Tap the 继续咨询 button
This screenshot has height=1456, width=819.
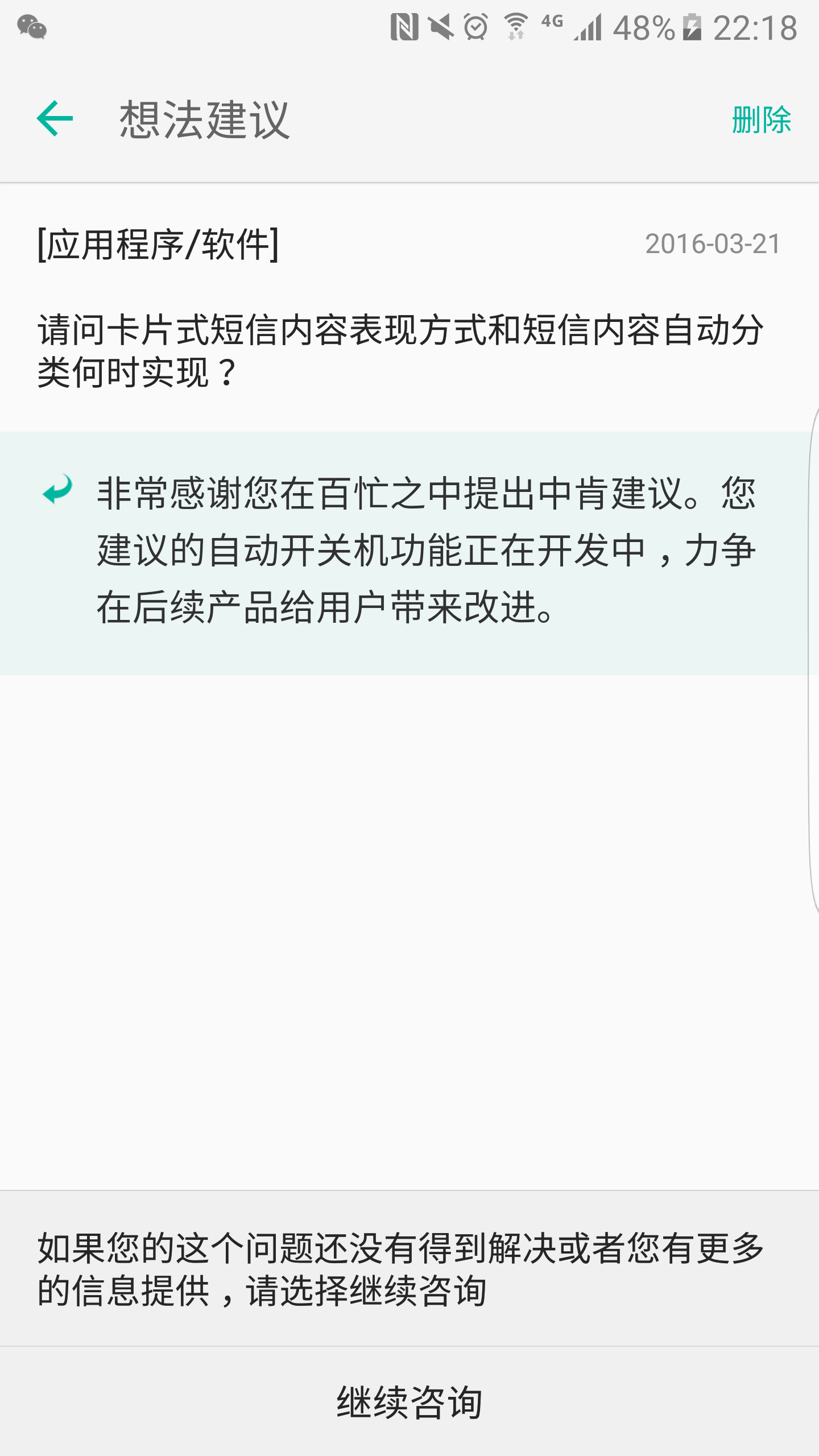tap(409, 1401)
